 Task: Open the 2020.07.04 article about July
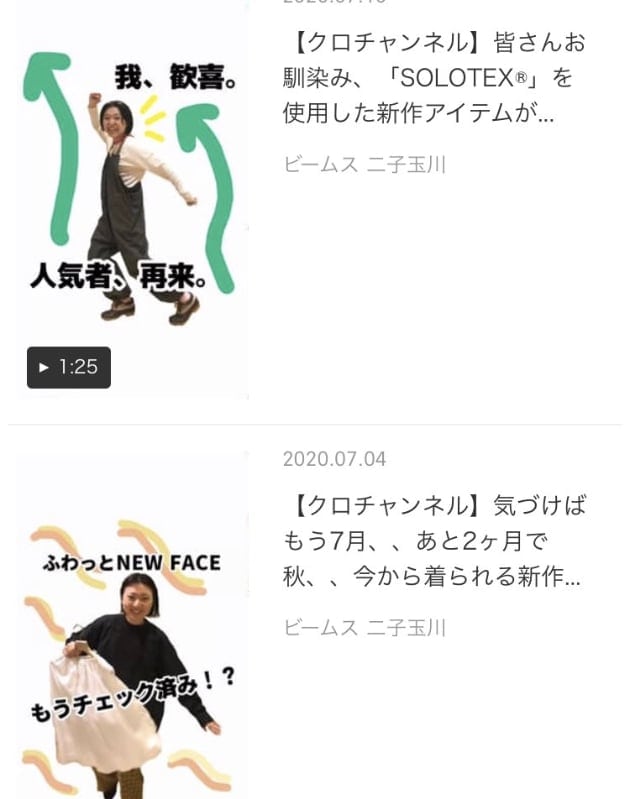(x=435, y=541)
